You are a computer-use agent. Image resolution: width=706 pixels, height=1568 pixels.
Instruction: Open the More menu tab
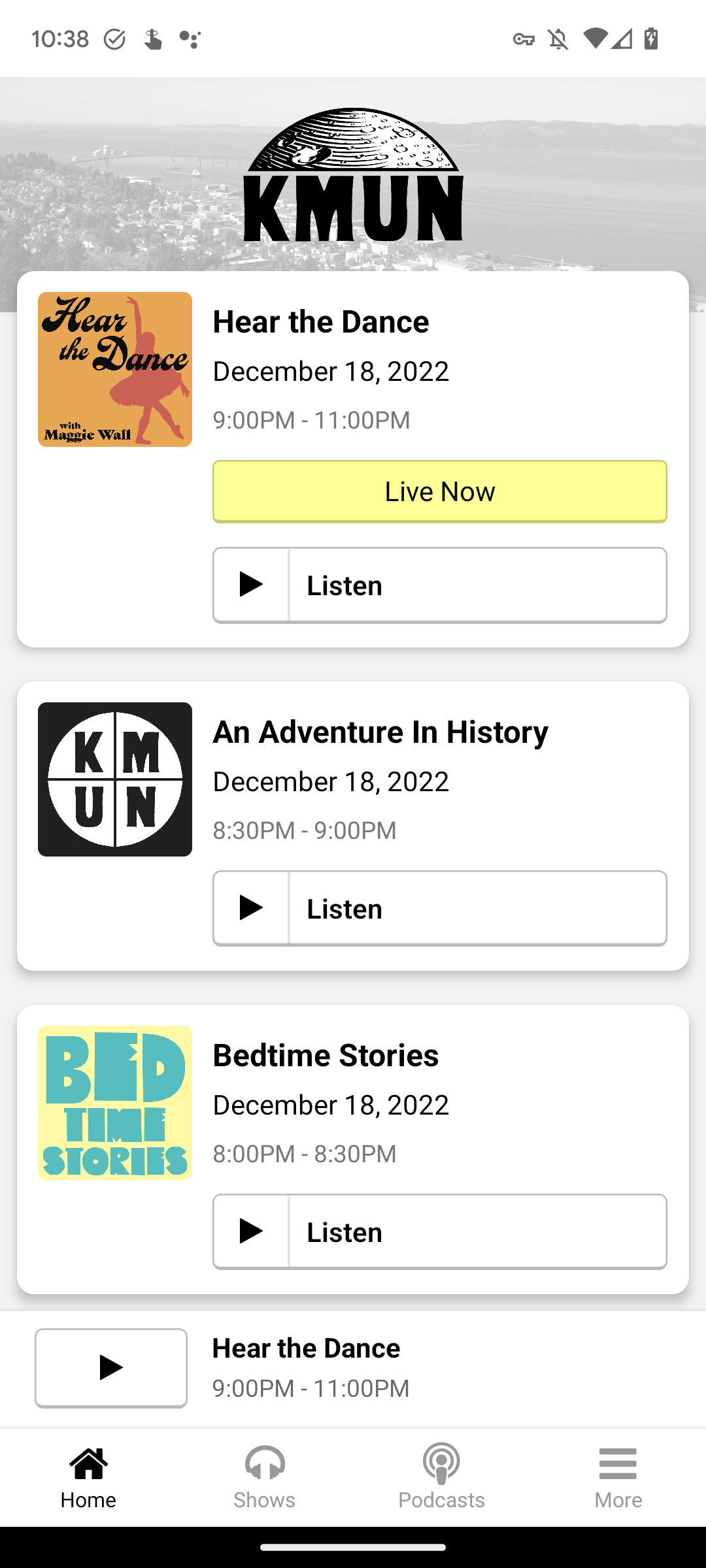coord(618,1477)
